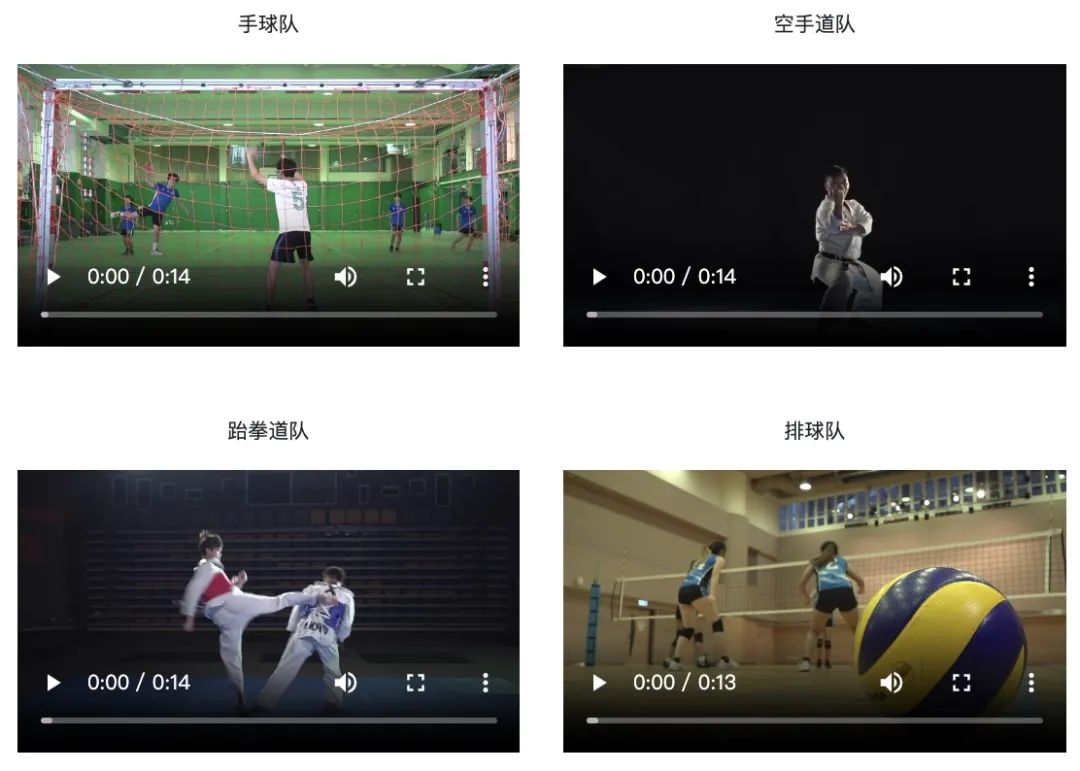This screenshot has height=771, width=1080.
Task: Mute the 空手道队 video
Action: (x=891, y=277)
